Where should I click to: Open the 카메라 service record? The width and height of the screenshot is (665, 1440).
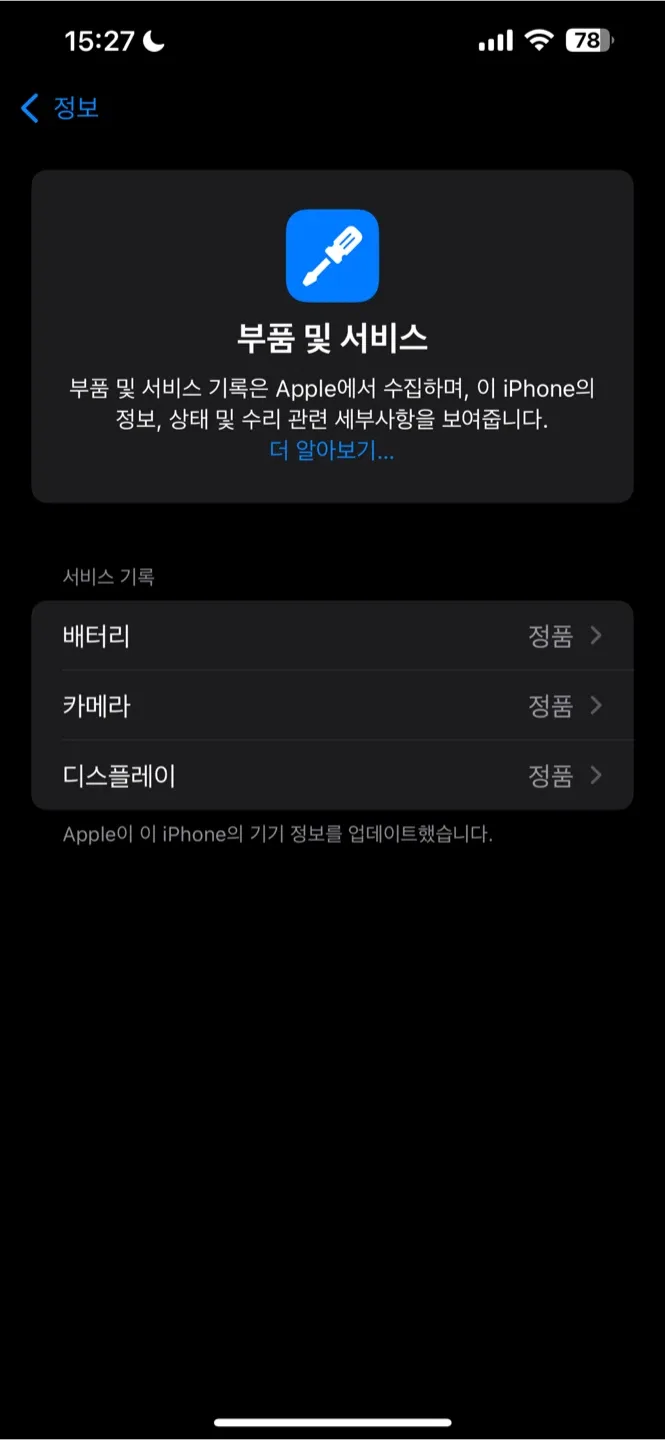tap(332, 706)
